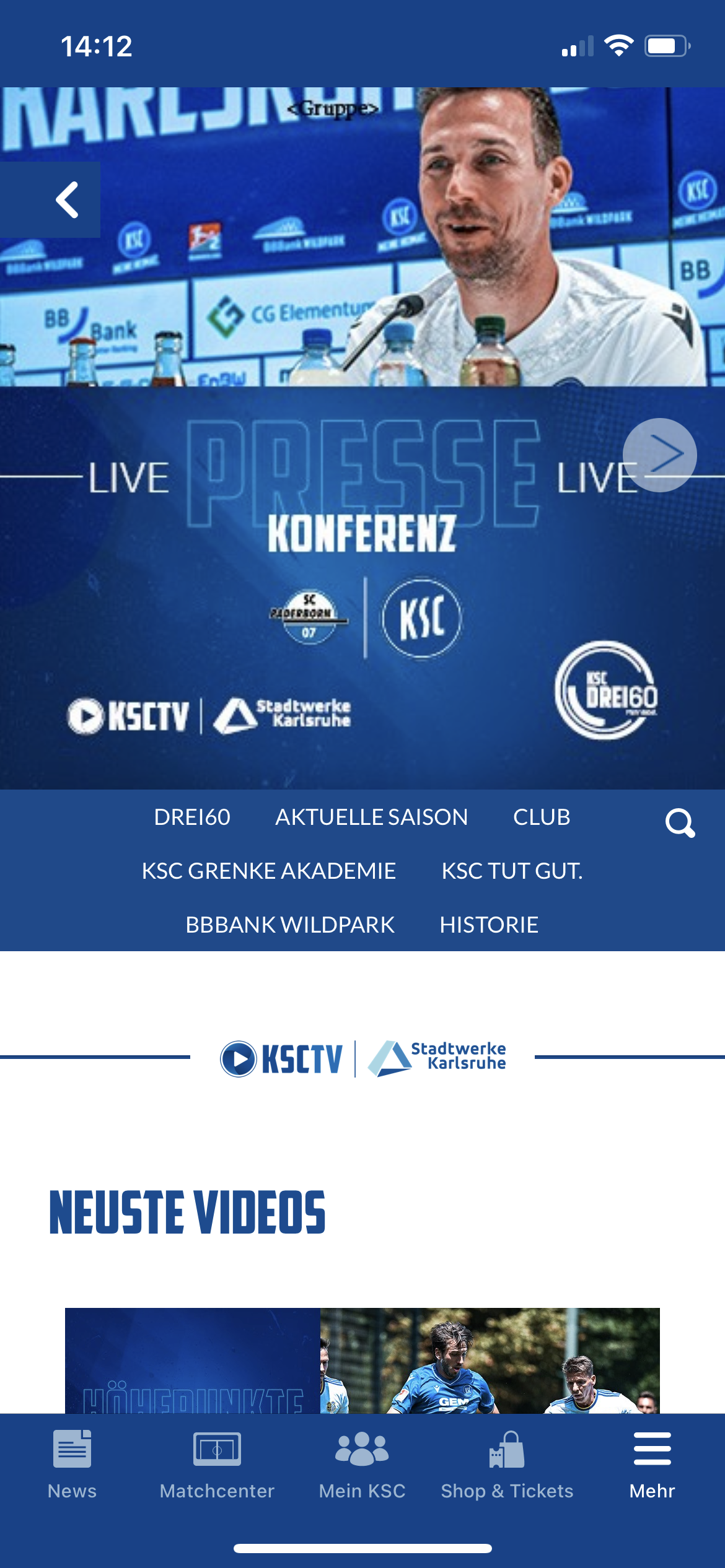Play the Höhepunkte video thumbnail
725x1568 pixels.
click(362, 1361)
